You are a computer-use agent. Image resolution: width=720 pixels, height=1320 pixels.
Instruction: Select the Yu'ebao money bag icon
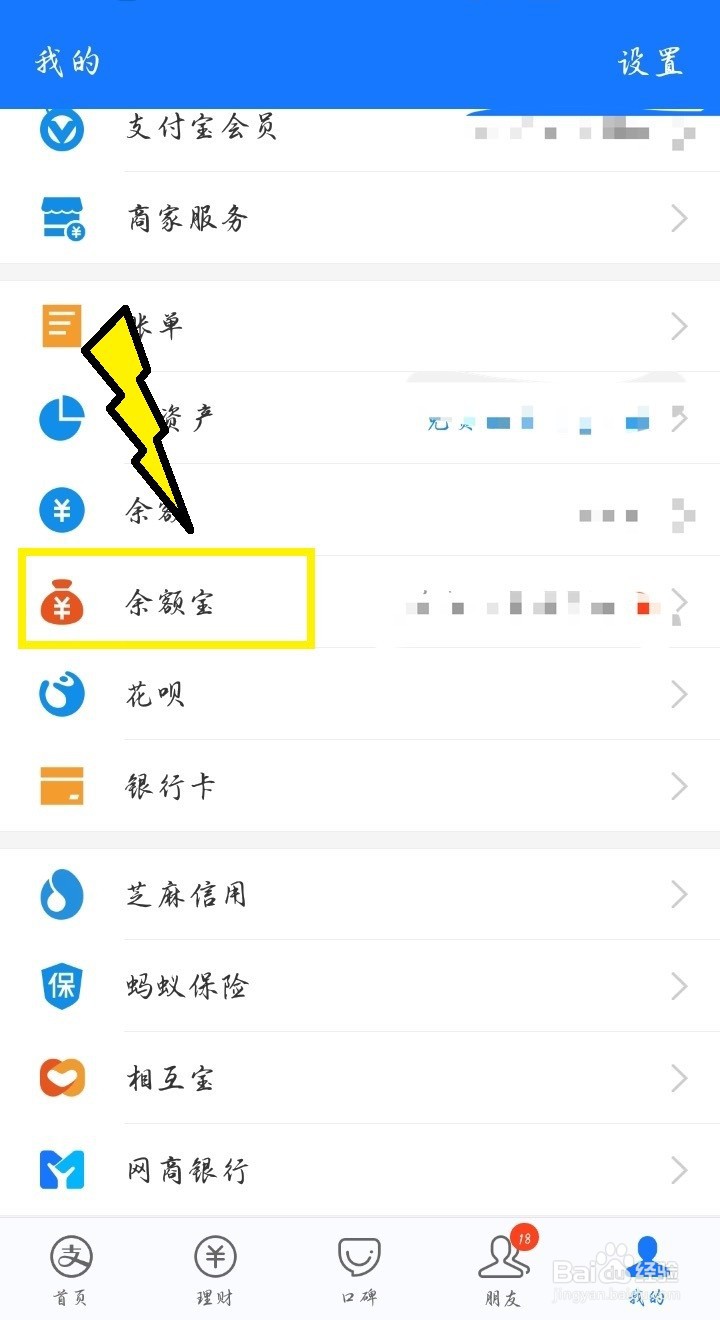tap(62, 602)
